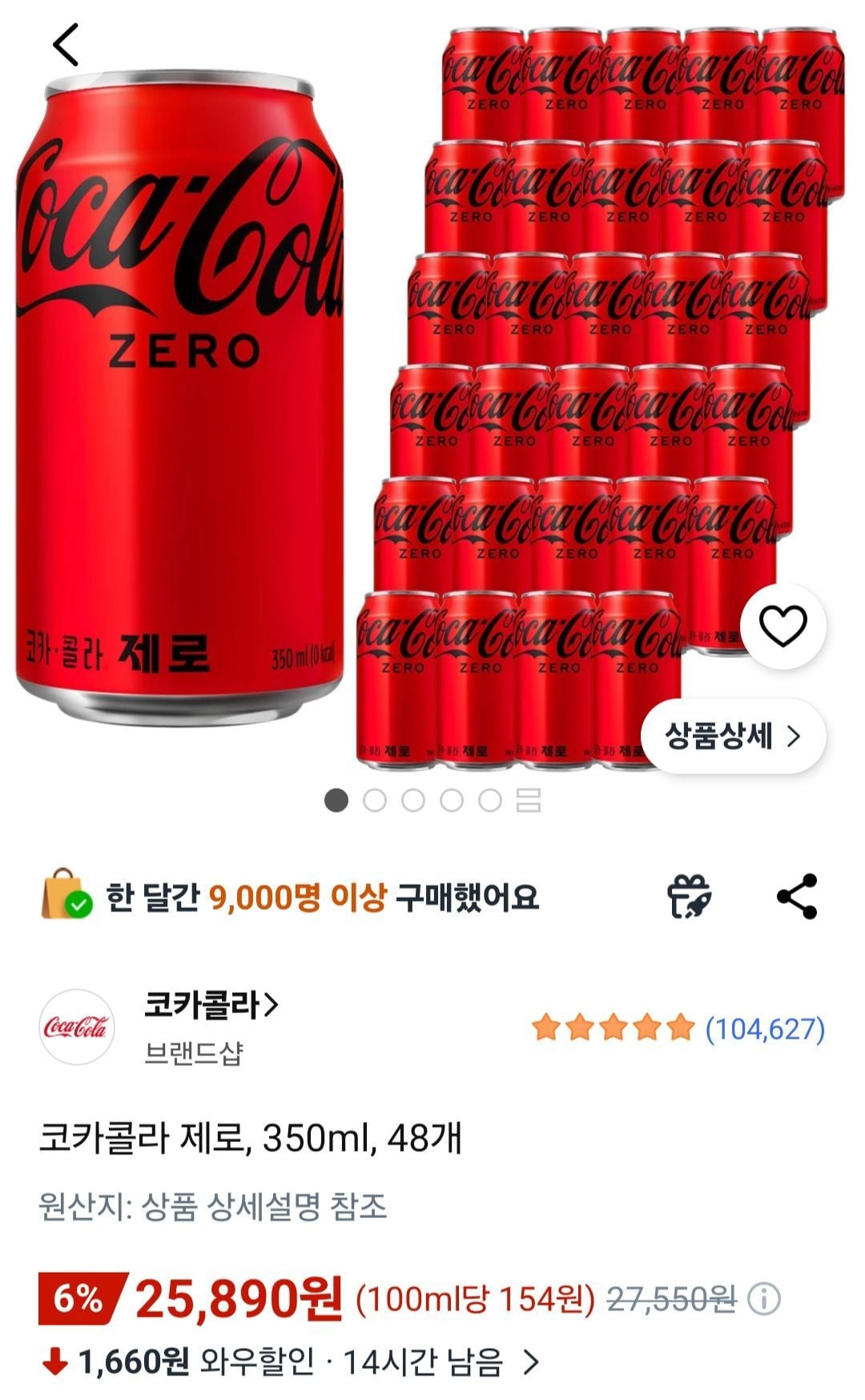Open the main Coca-Cola Zero product image

coord(179,401)
